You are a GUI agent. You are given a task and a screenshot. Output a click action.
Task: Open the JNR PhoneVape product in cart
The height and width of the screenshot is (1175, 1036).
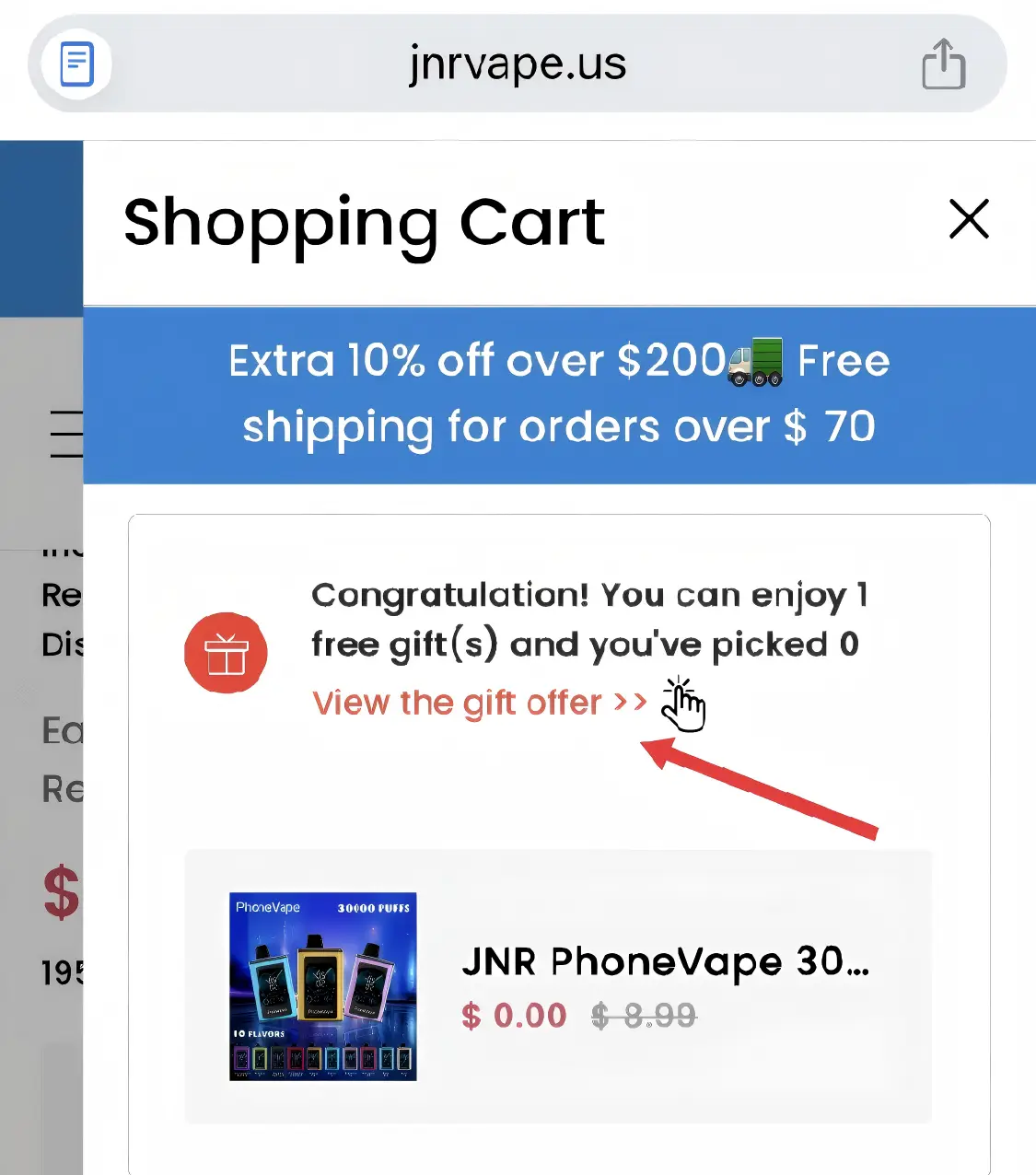click(664, 962)
